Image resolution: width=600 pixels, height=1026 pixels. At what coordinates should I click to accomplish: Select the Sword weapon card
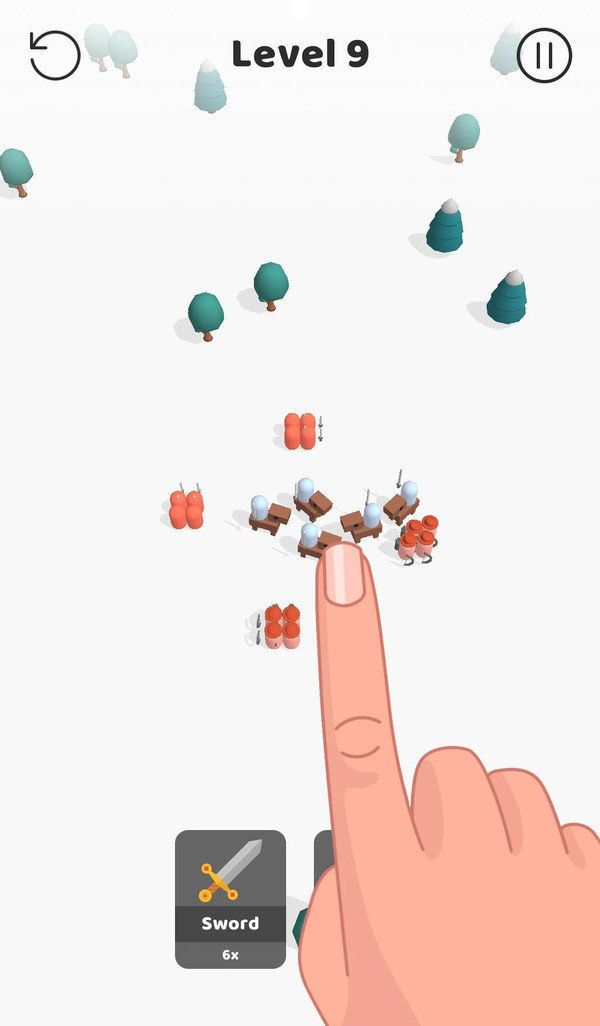click(x=230, y=897)
